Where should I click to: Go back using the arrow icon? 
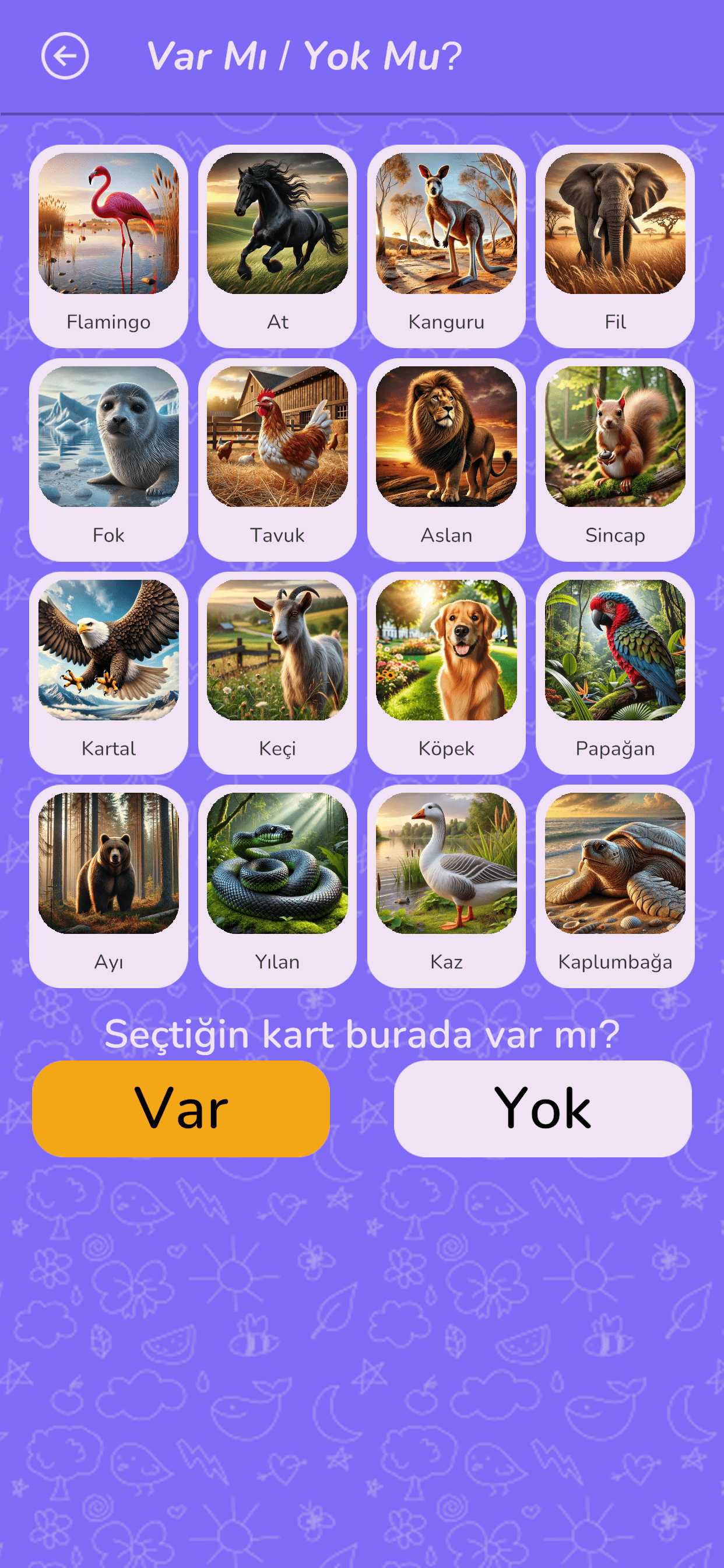pyautogui.click(x=65, y=56)
